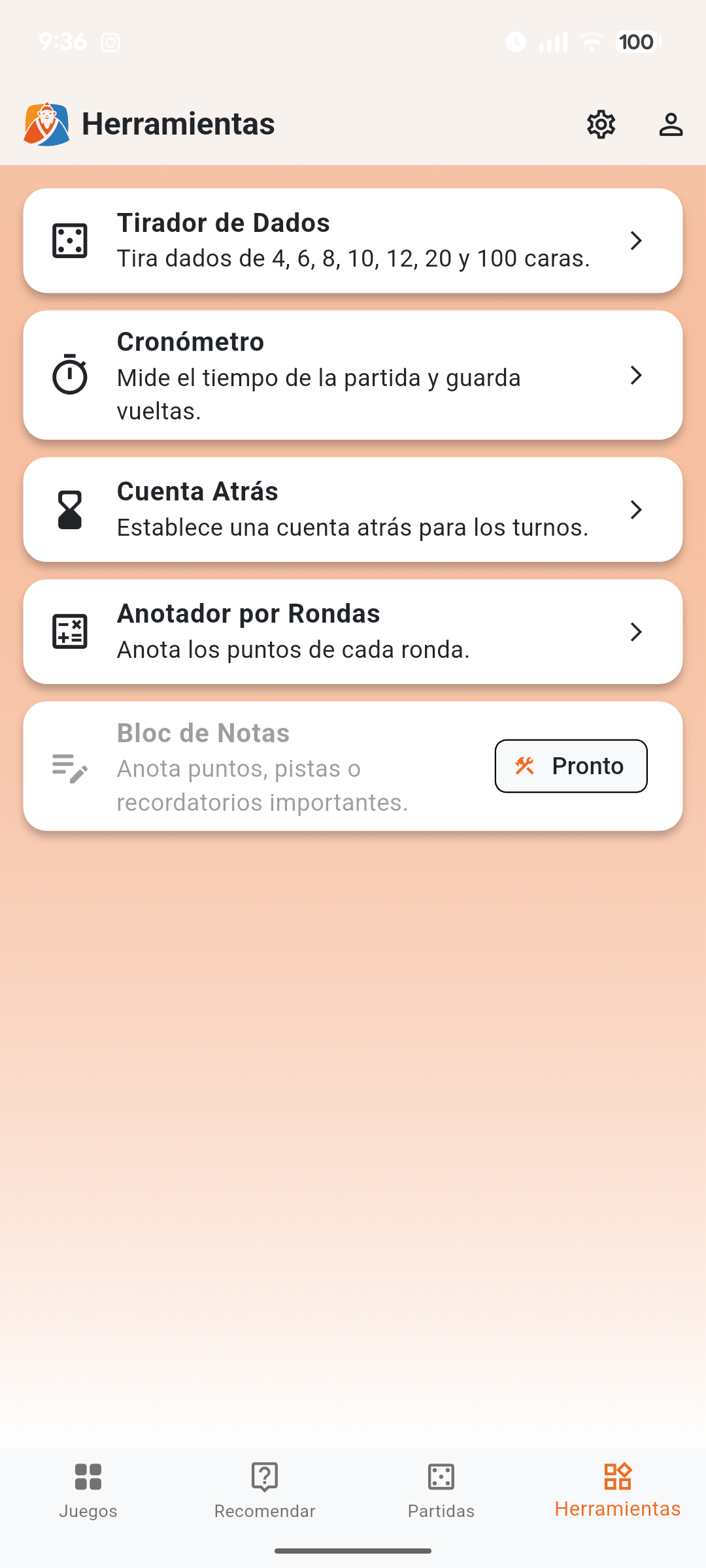Click the Pronto button
Screen dimensions: 706x1568
click(x=570, y=766)
